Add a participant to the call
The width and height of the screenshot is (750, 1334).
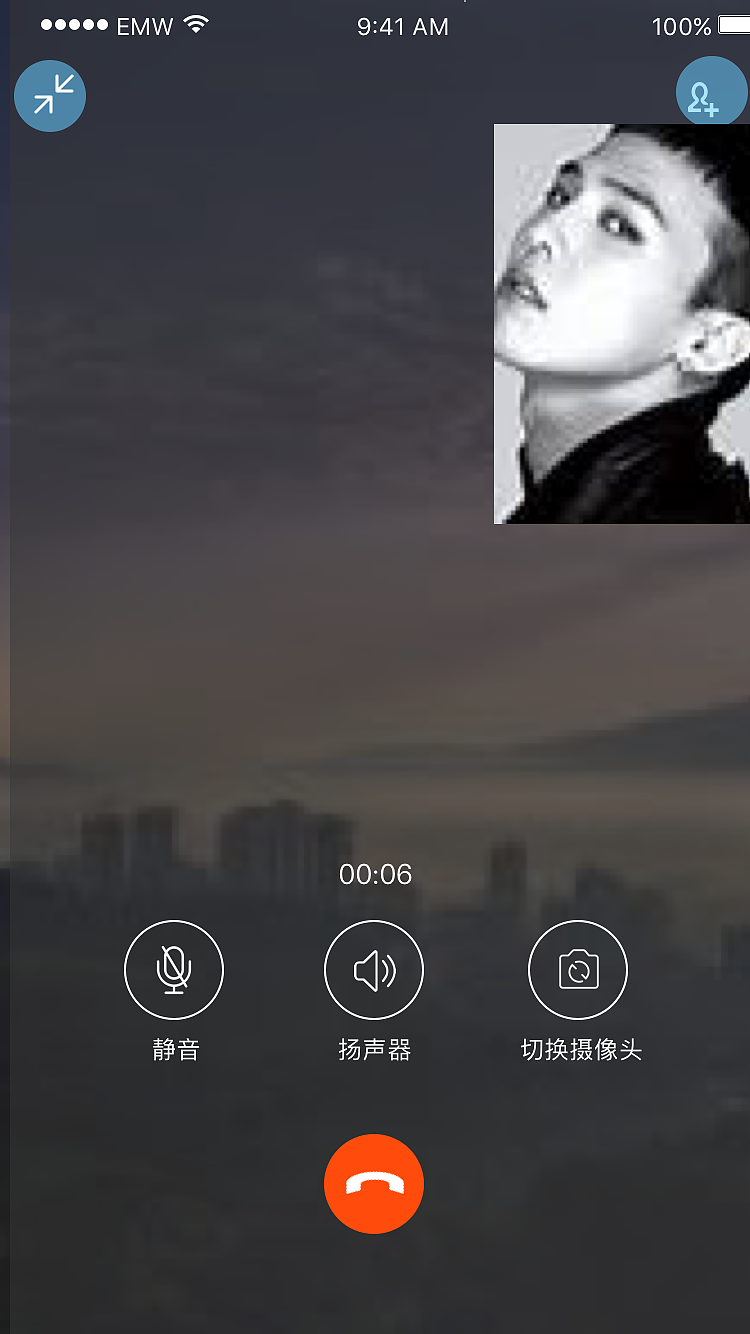click(x=710, y=96)
